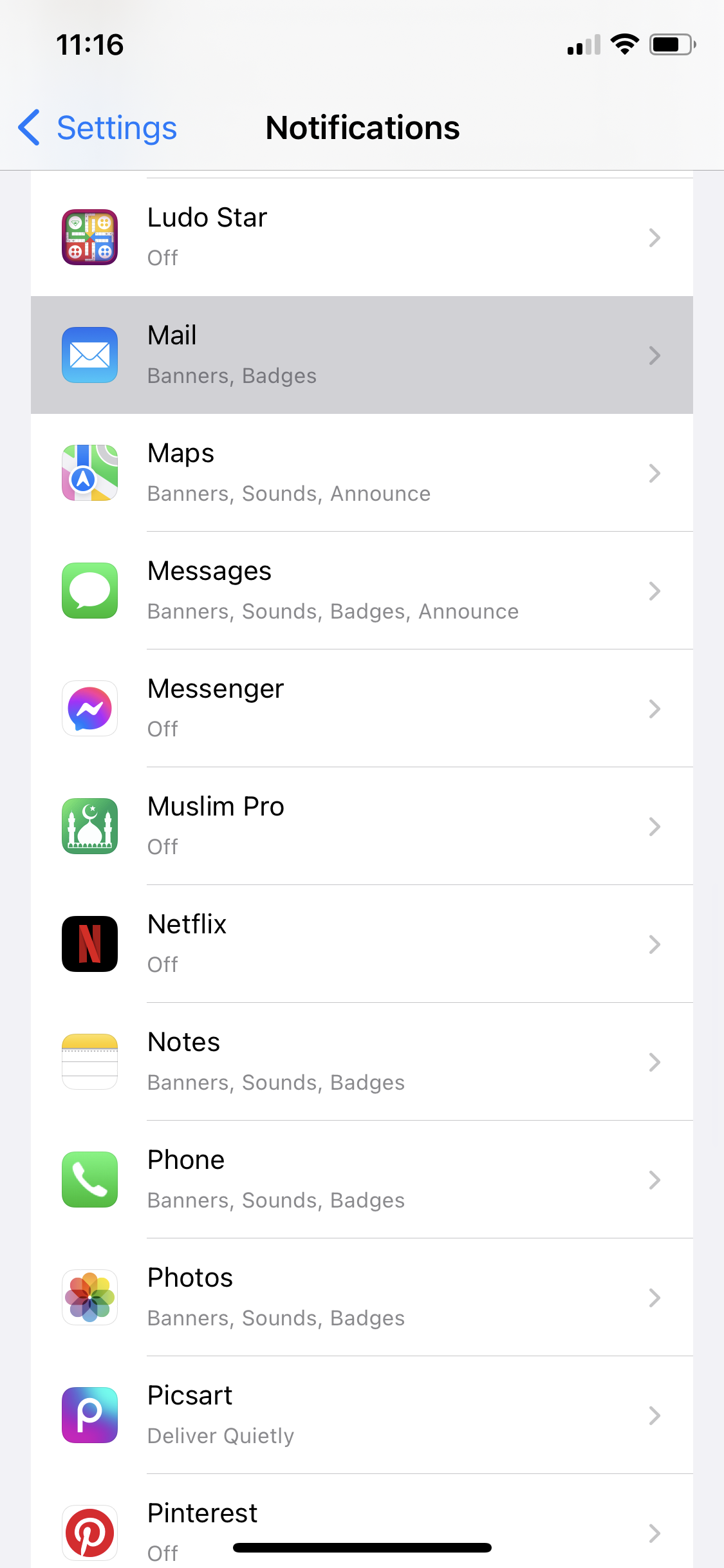
Task: Tap the Ludo Star app icon
Action: coord(89,237)
